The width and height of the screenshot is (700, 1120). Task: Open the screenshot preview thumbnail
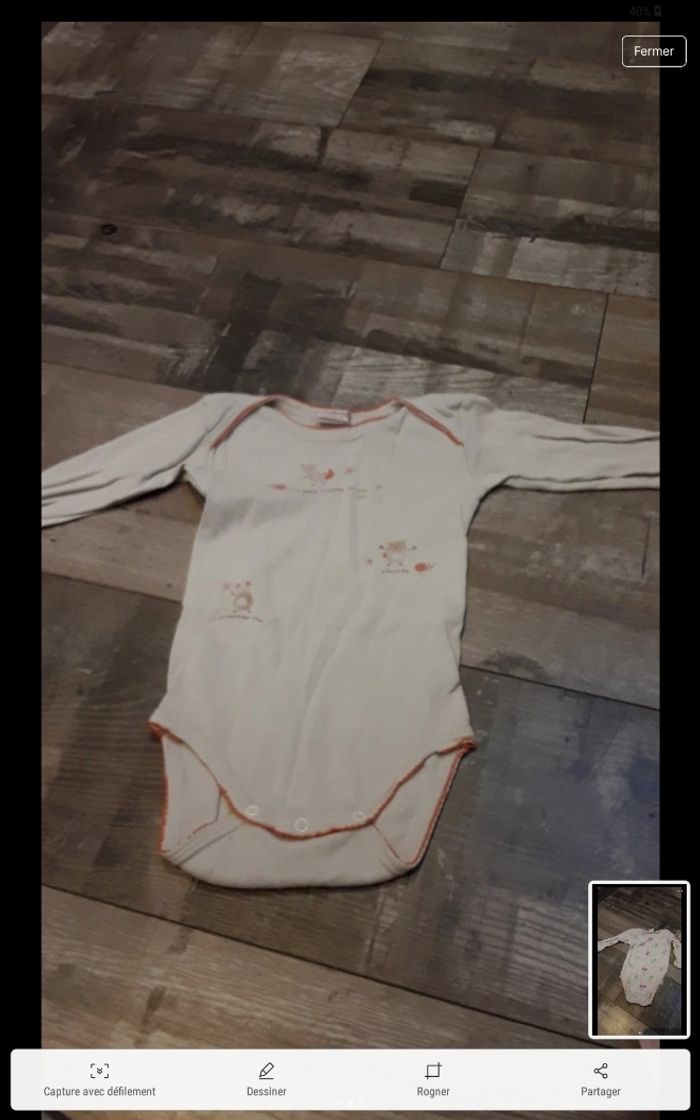click(639, 959)
